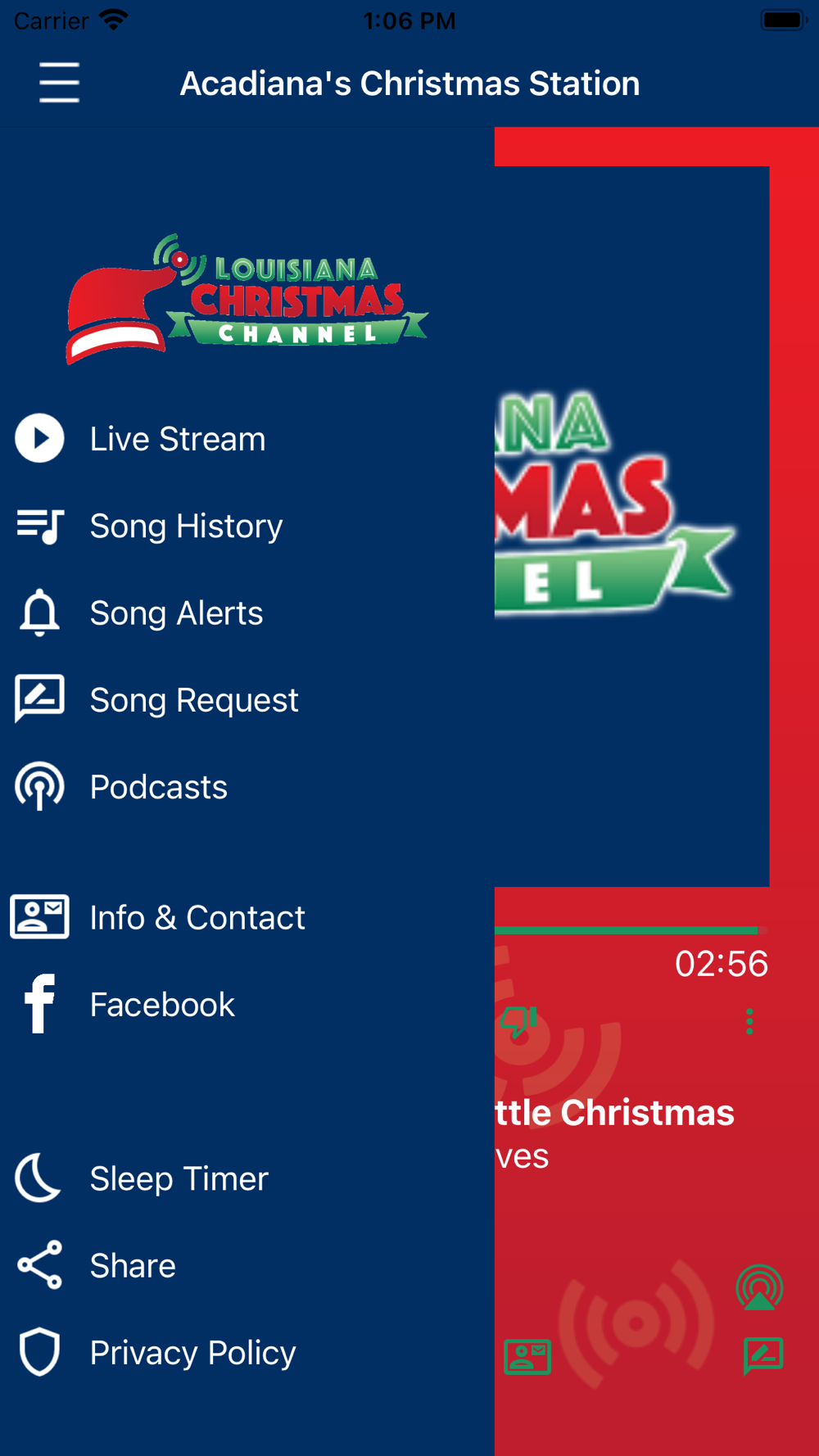
Task: Open Live Stream from the drawer
Action: point(178,439)
